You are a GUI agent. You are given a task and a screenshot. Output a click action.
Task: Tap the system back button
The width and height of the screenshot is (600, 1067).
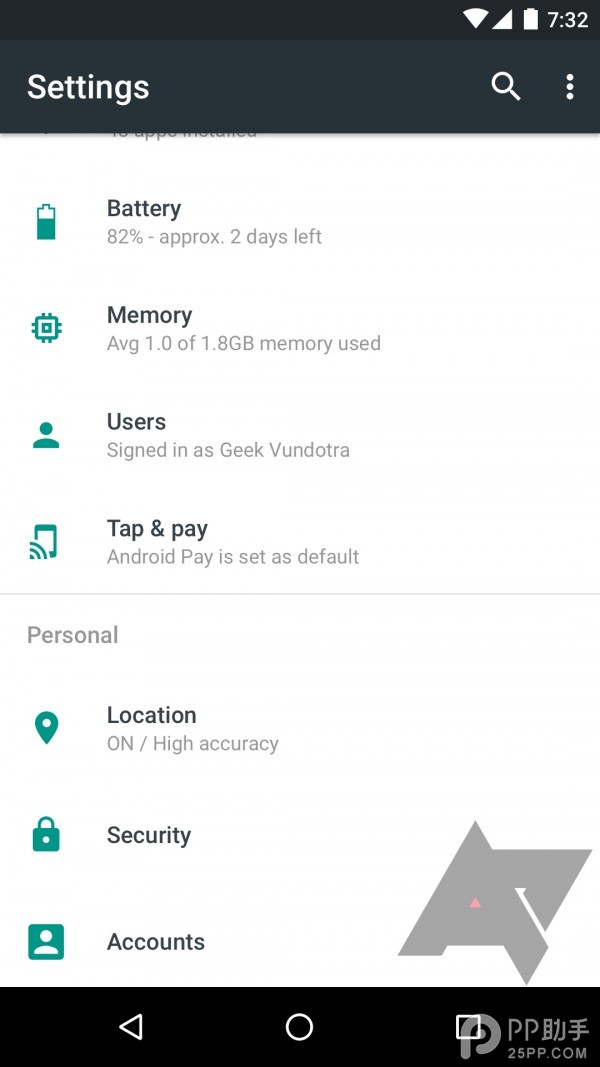pyautogui.click(x=131, y=1027)
